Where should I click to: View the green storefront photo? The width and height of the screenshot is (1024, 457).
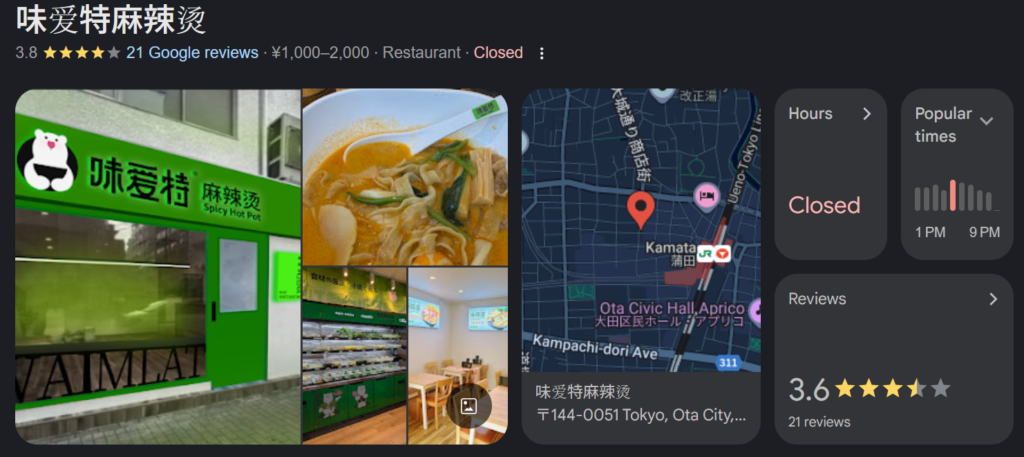157,266
